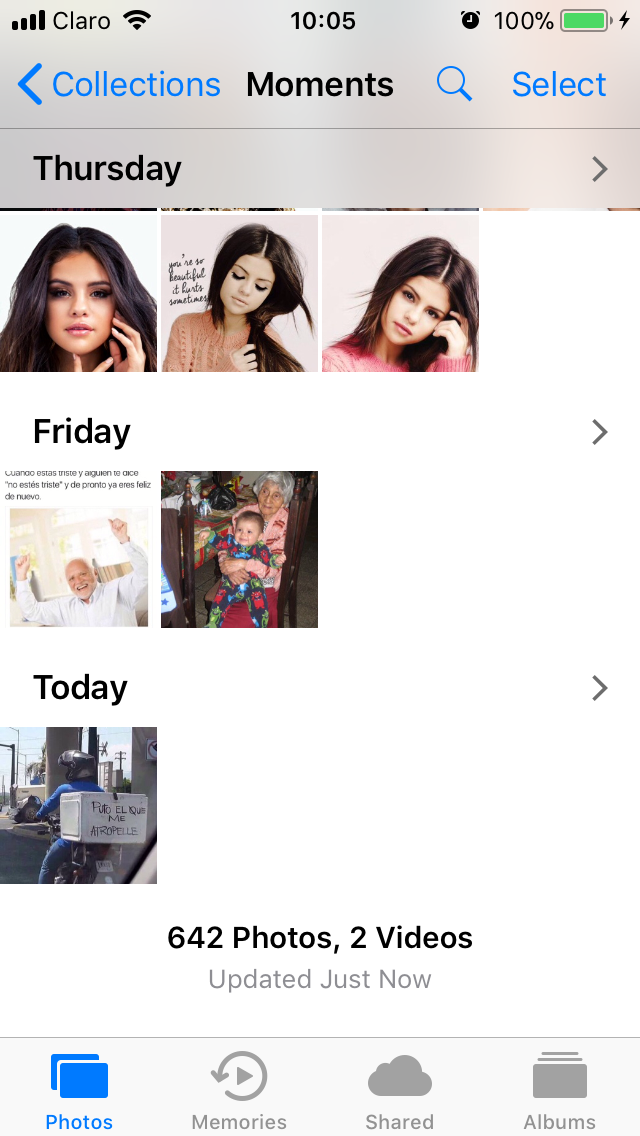The width and height of the screenshot is (640, 1136).
Task: Tap Select to choose photos
Action: click(x=558, y=85)
